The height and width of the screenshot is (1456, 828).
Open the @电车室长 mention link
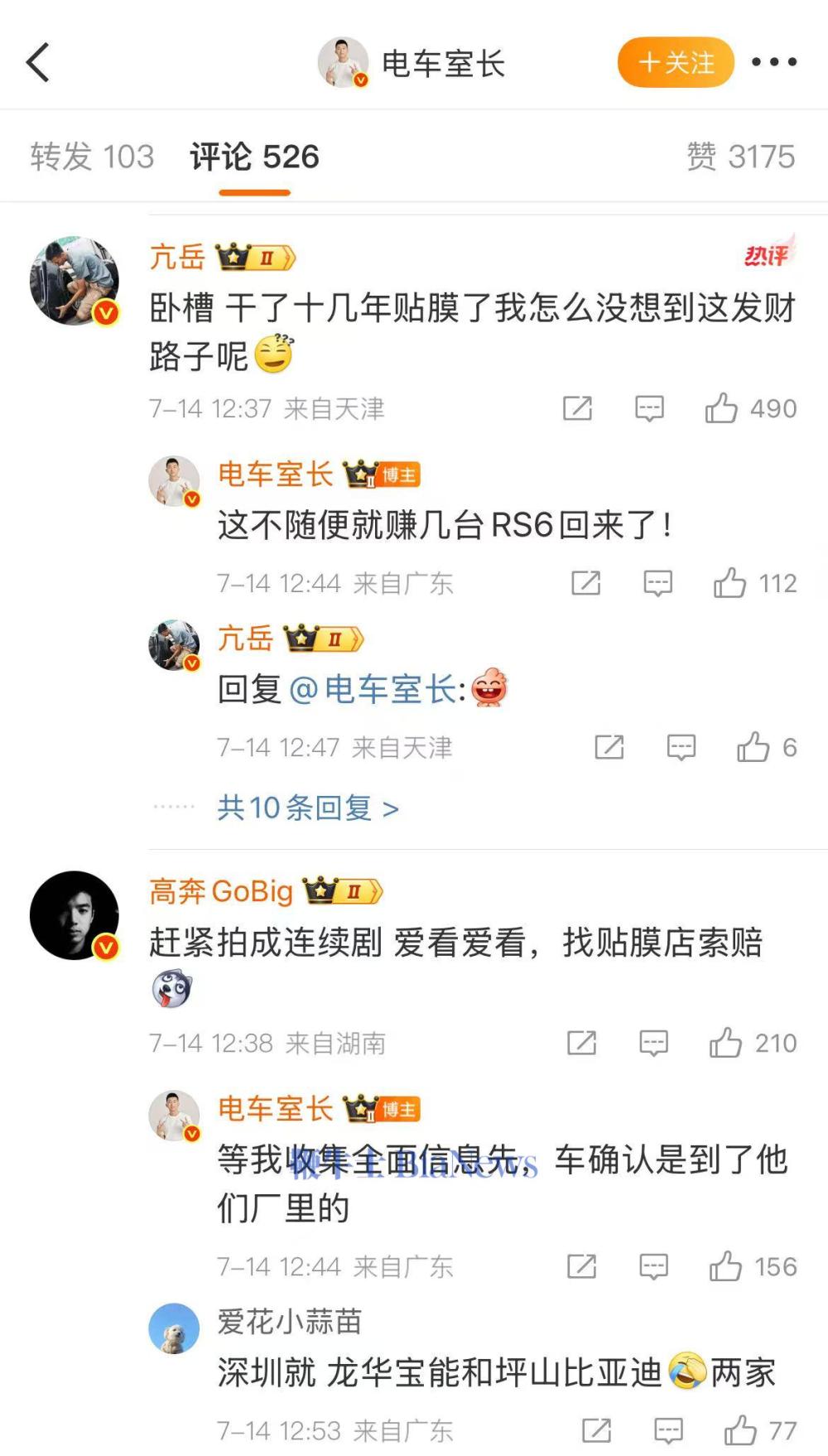pos(373,689)
